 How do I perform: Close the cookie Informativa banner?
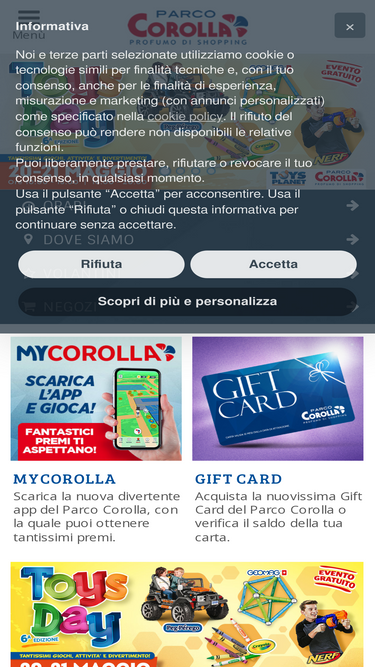(x=349, y=26)
